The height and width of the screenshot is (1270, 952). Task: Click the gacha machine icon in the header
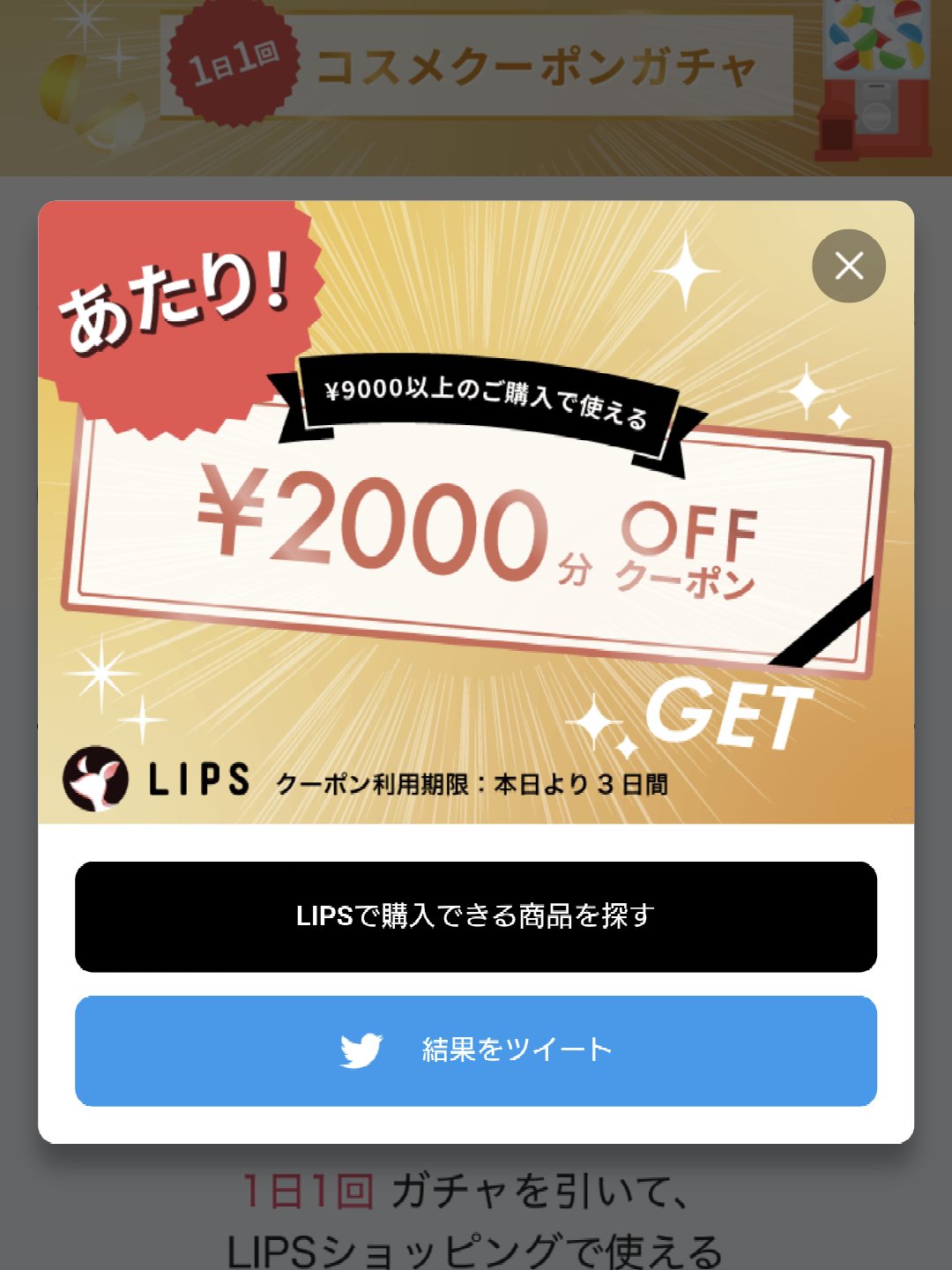[x=876, y=79]
